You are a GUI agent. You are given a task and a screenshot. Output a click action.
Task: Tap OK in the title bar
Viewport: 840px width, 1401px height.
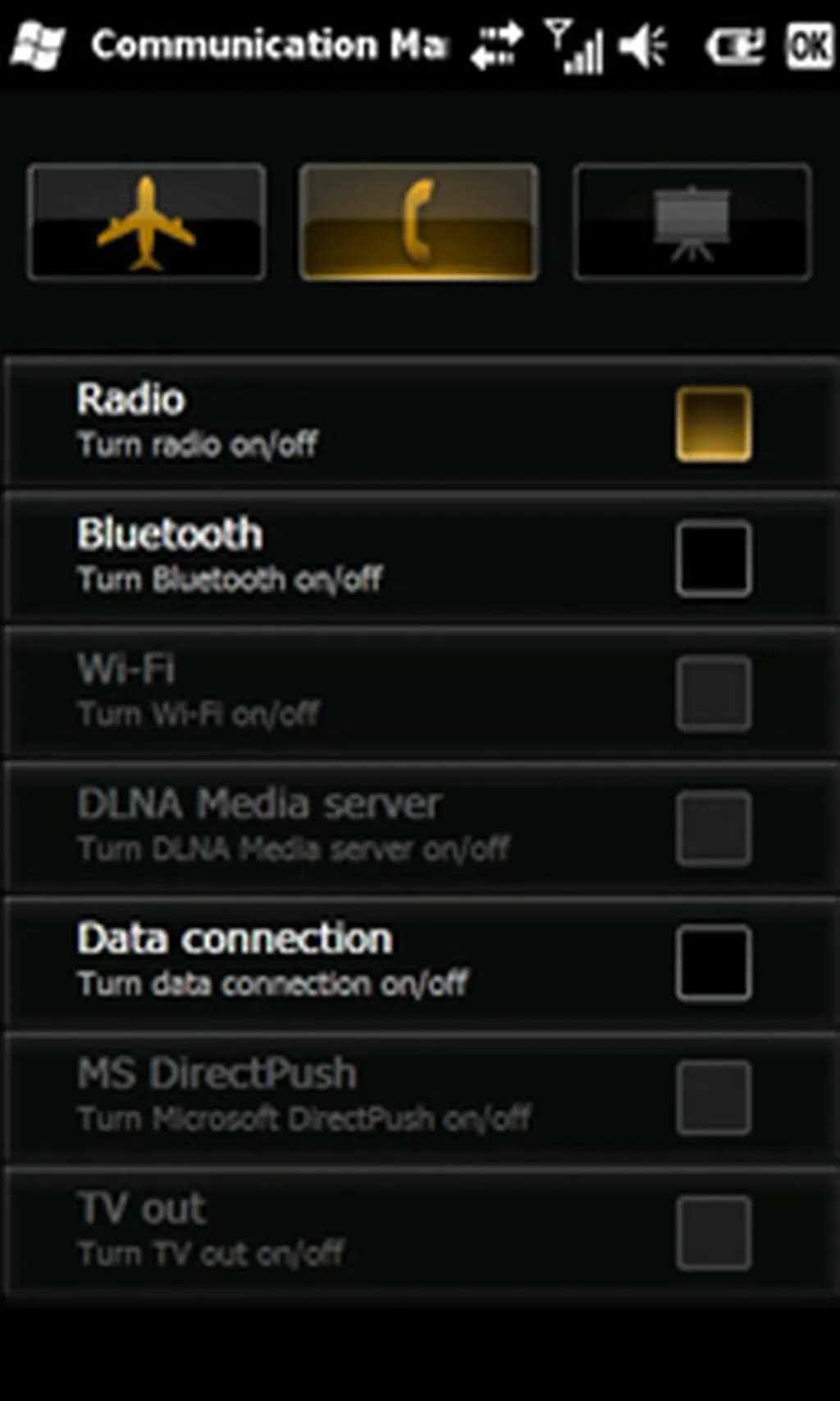(x=809, y=45)
